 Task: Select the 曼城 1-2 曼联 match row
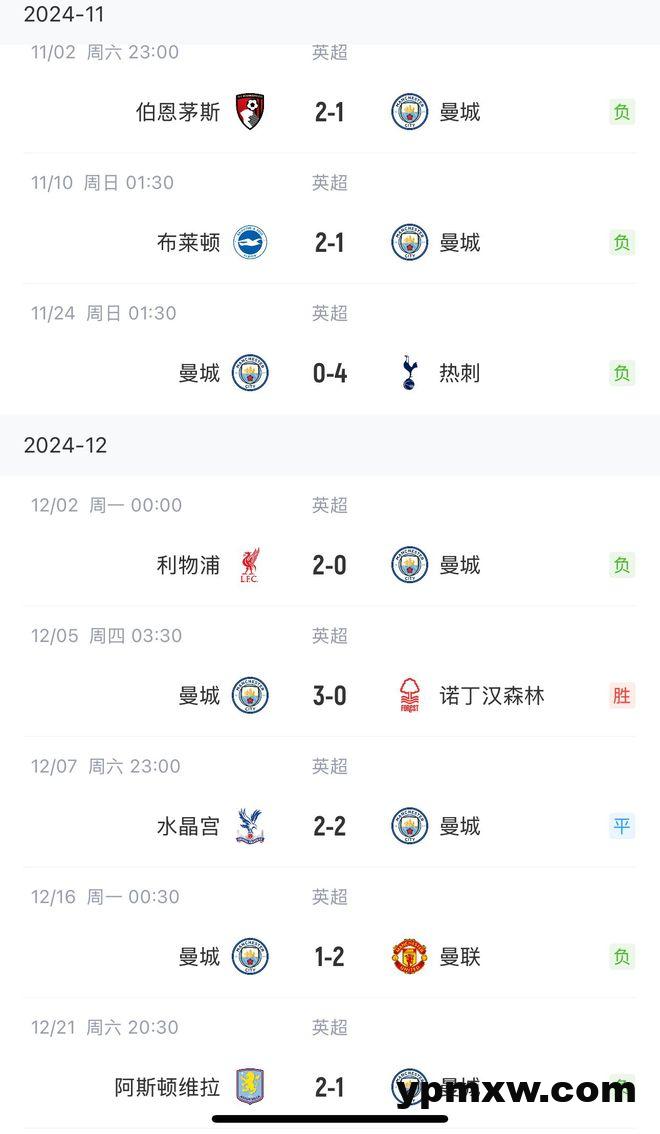click(x=330, y=933)
